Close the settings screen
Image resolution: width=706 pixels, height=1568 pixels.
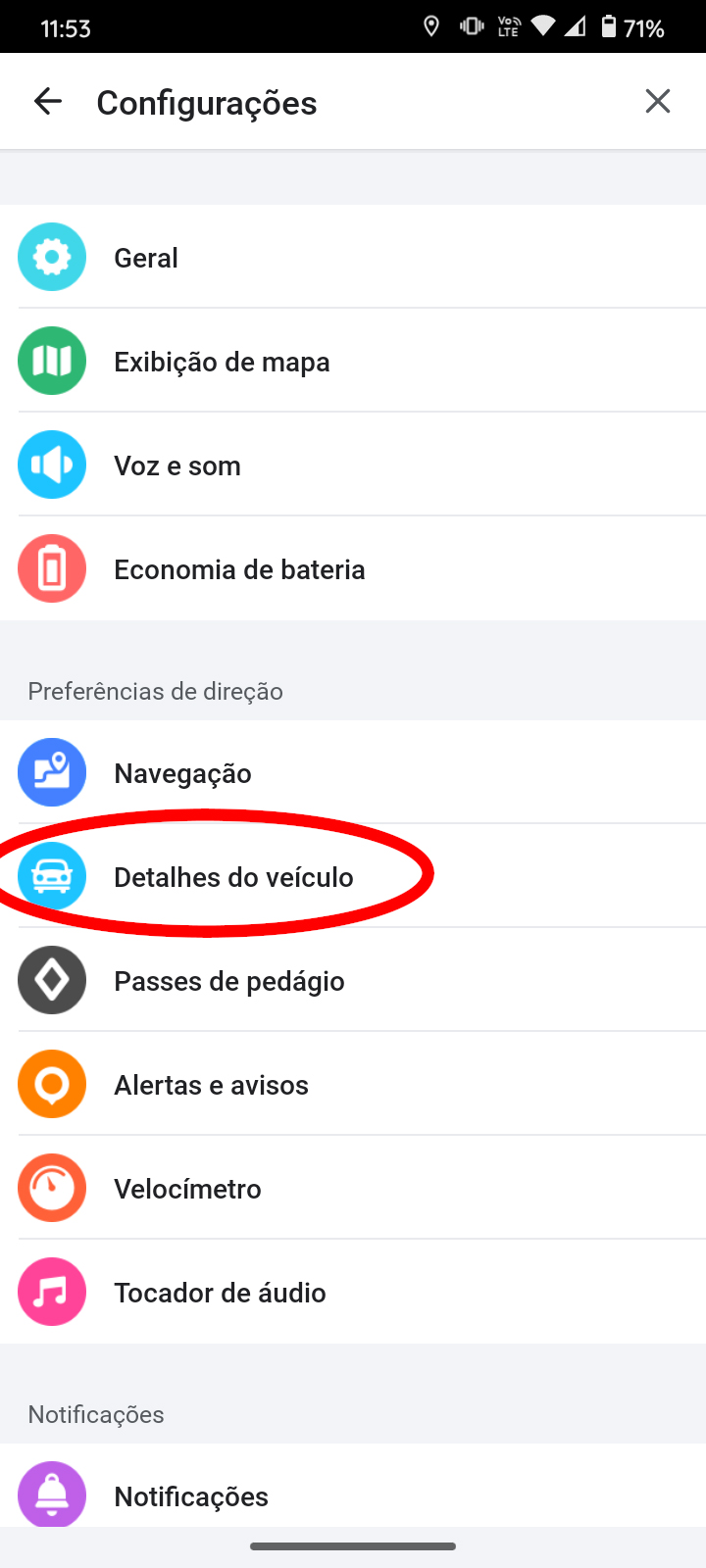tap(657, 102)
